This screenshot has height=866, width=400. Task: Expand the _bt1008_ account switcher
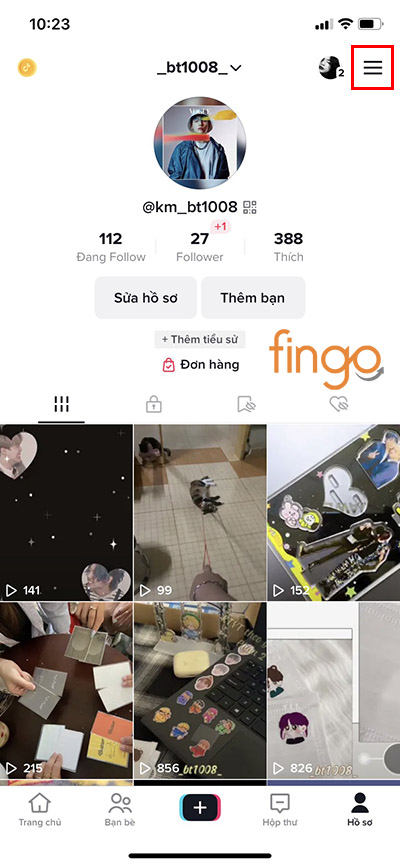[x=199, y=68]
